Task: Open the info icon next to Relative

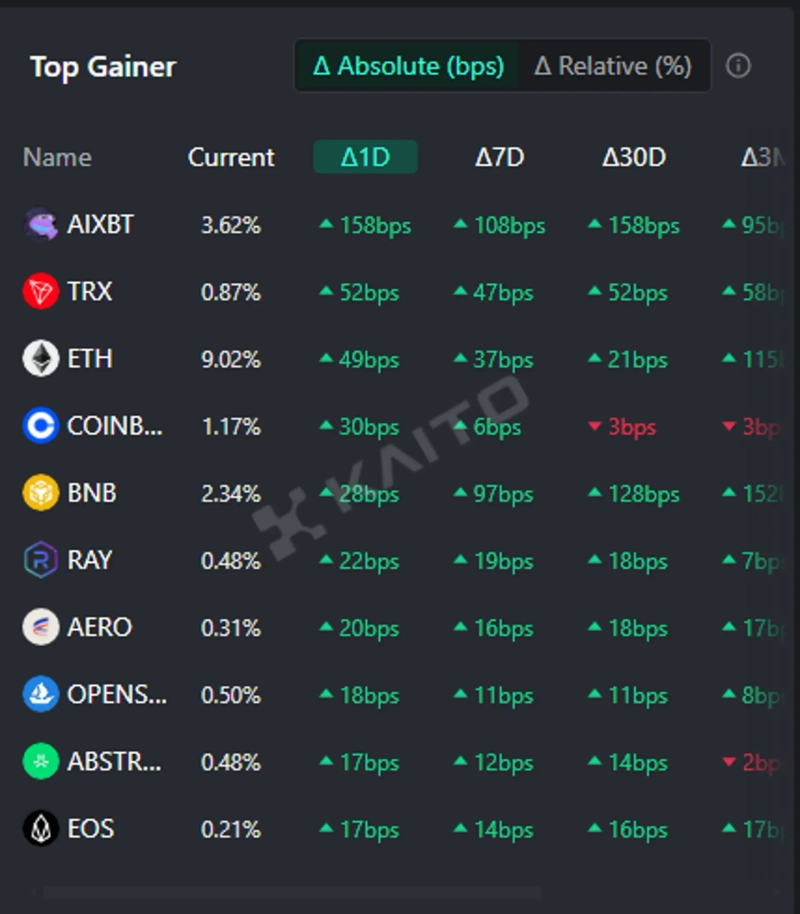Action: point(738,66)
